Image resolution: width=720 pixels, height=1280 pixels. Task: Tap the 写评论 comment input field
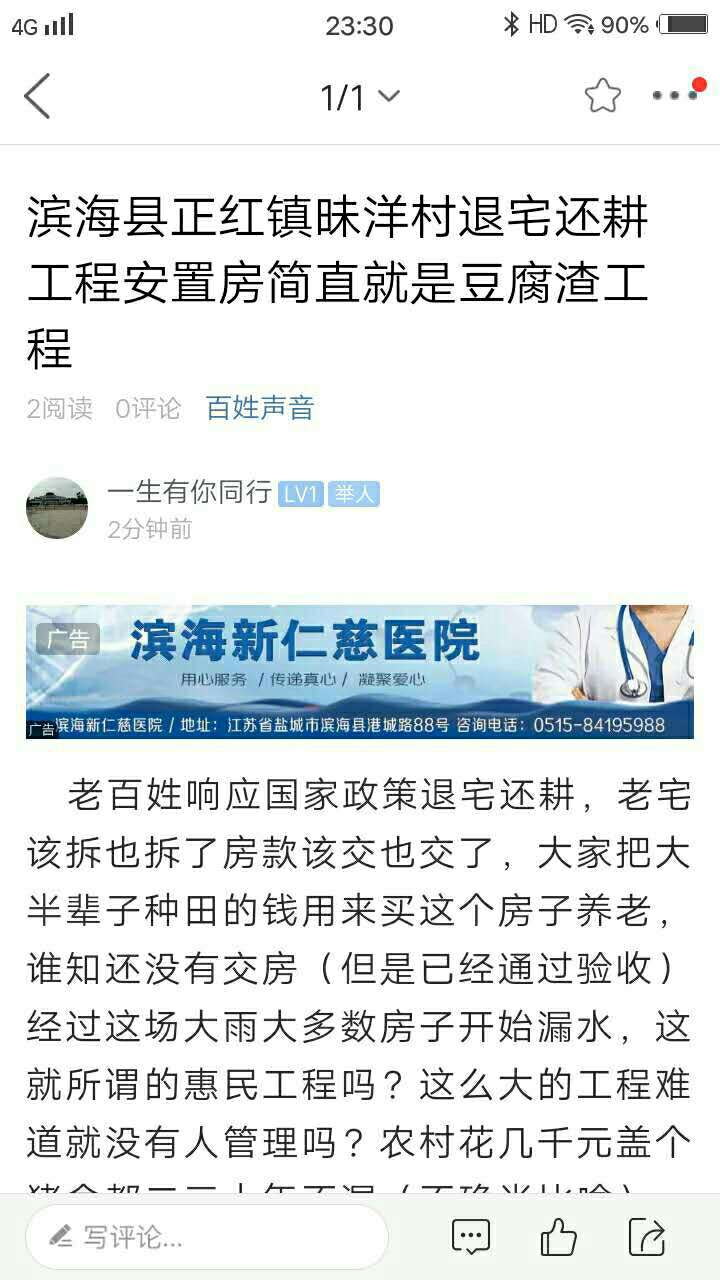tap(207, 1237)
